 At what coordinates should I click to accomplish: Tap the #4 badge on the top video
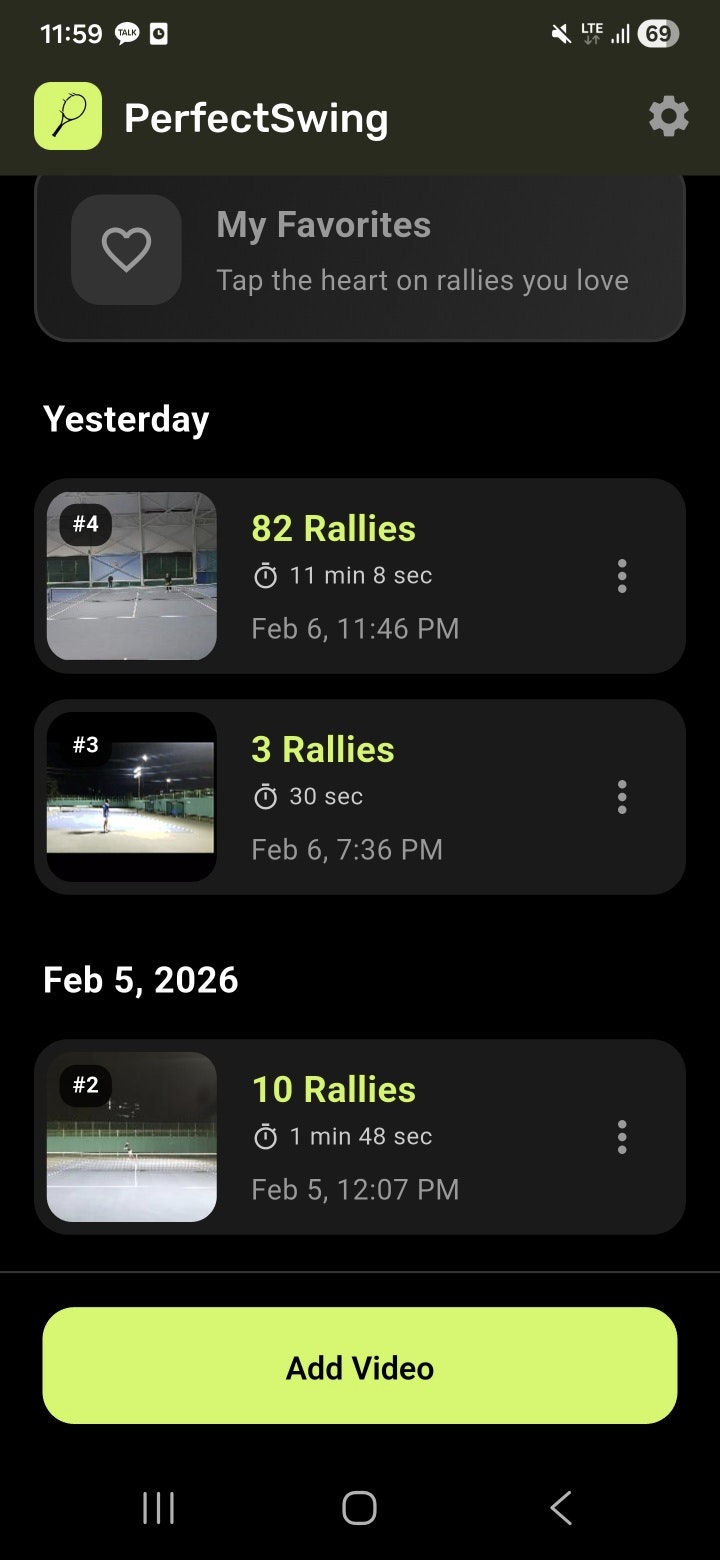click(85, 524)
